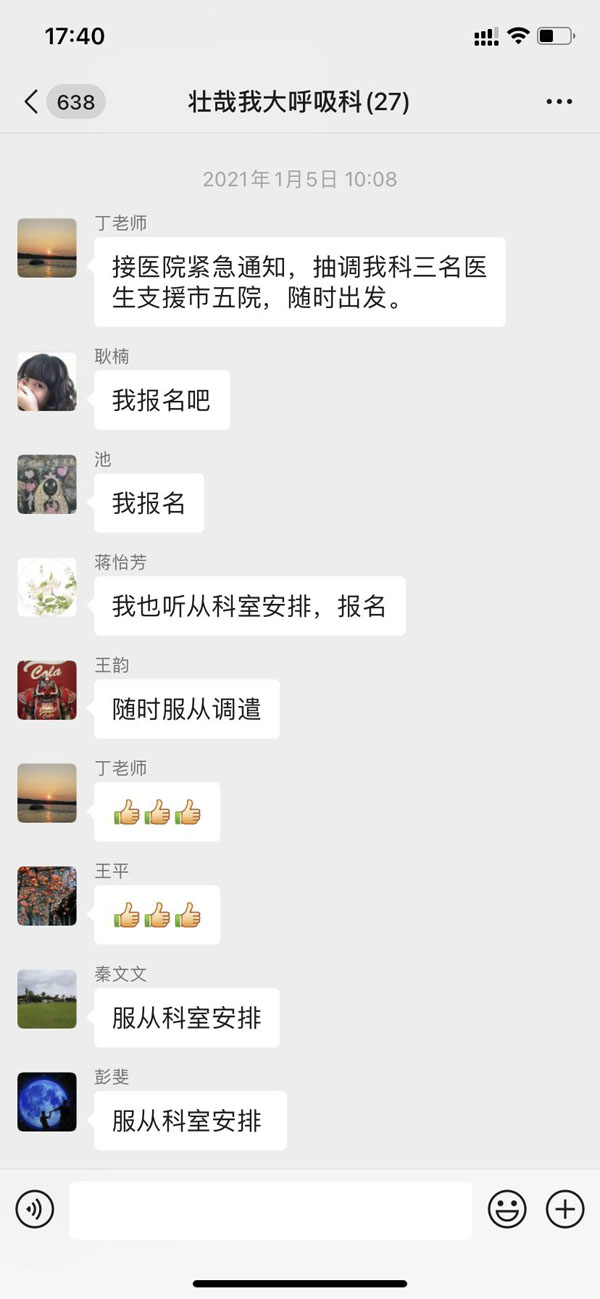This screenshot has width=600, height=1299.
Task: Open the plus attachment menu
Action: 565,1209
